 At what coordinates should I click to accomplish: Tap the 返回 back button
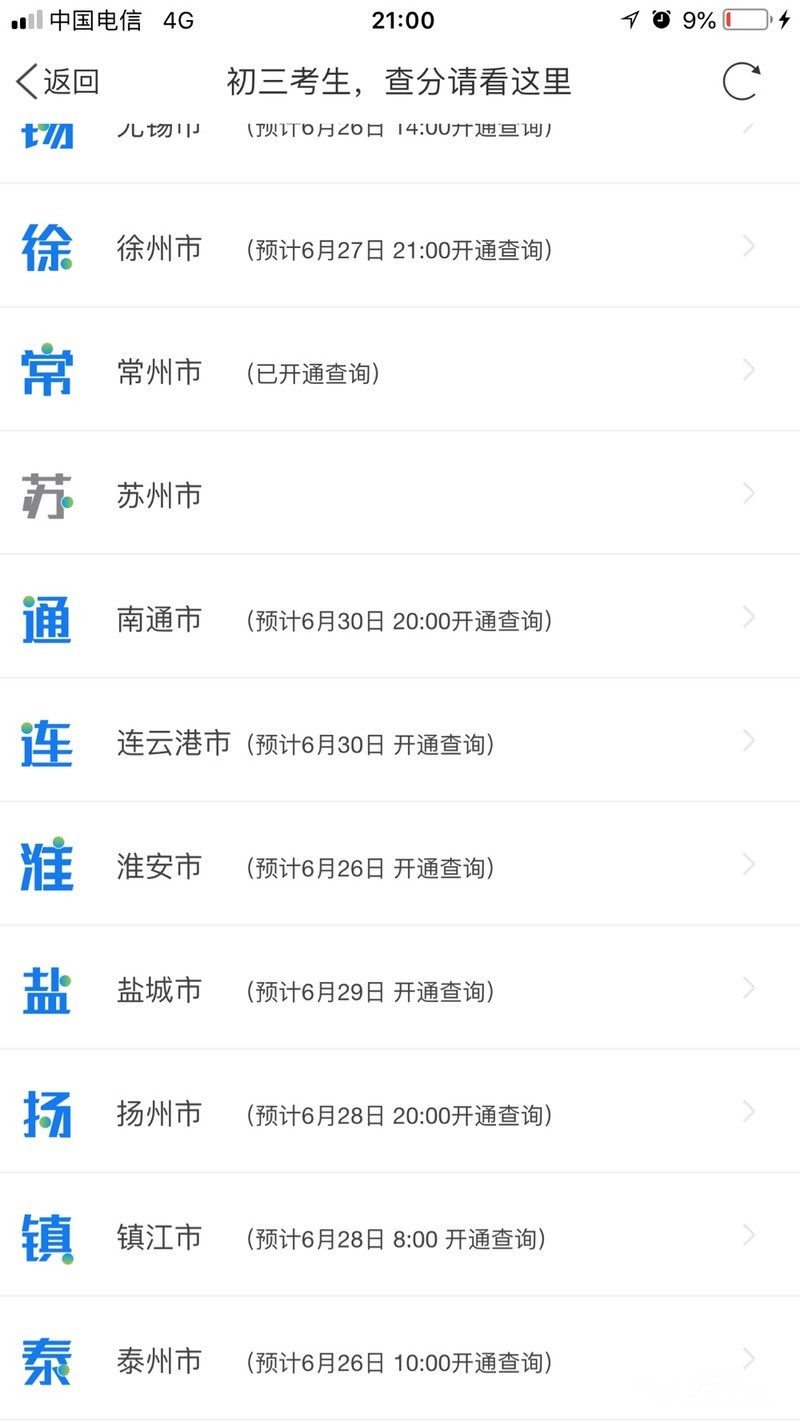[58, 81]
